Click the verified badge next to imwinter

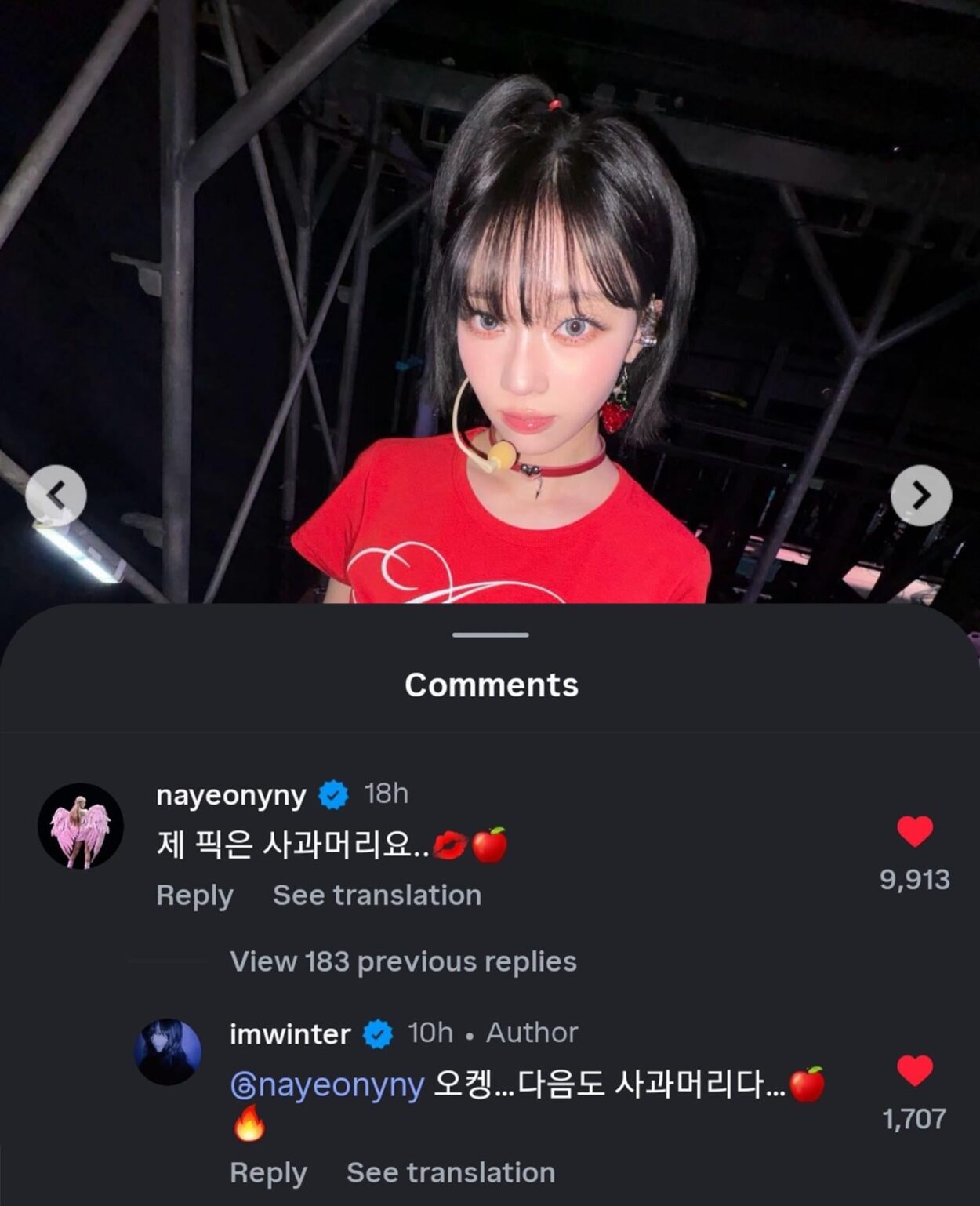pos(378,1033)
